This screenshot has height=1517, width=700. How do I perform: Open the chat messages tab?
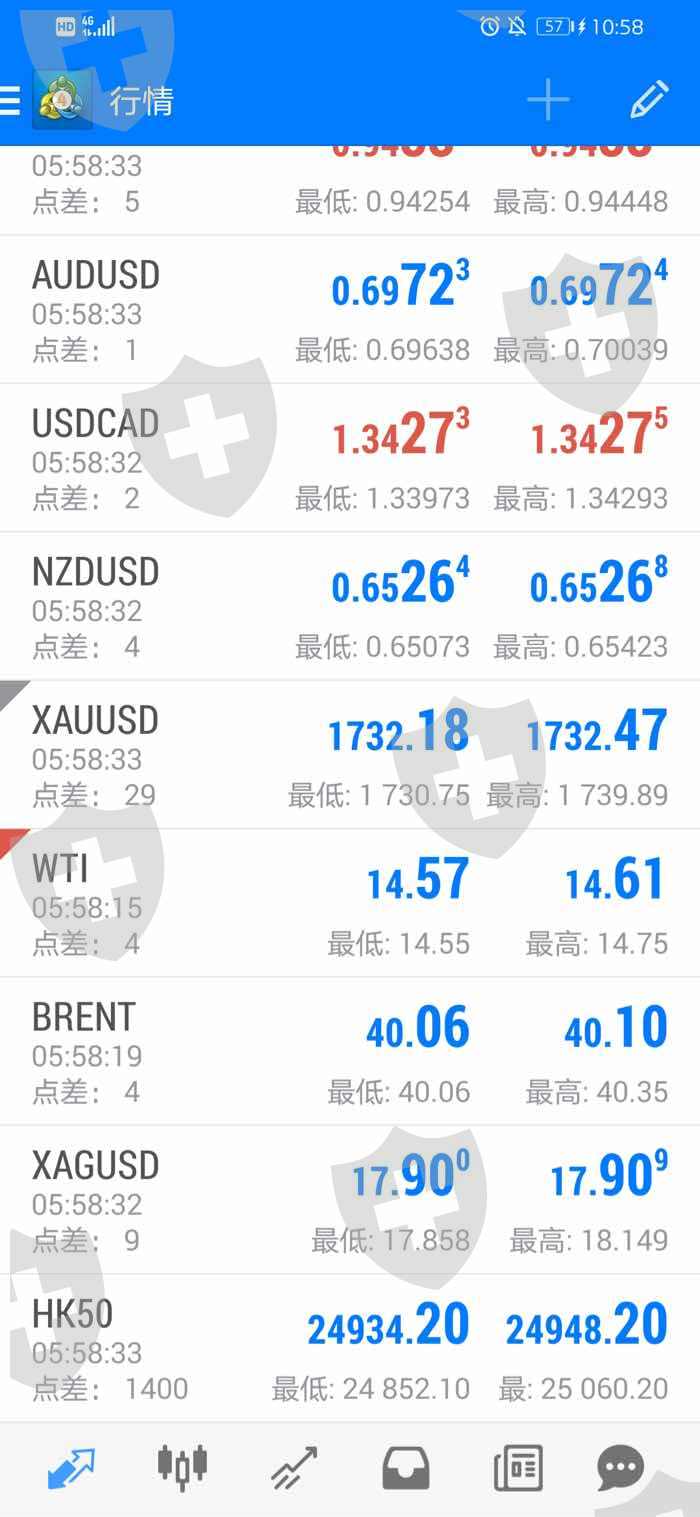[x=620, y=1467]
